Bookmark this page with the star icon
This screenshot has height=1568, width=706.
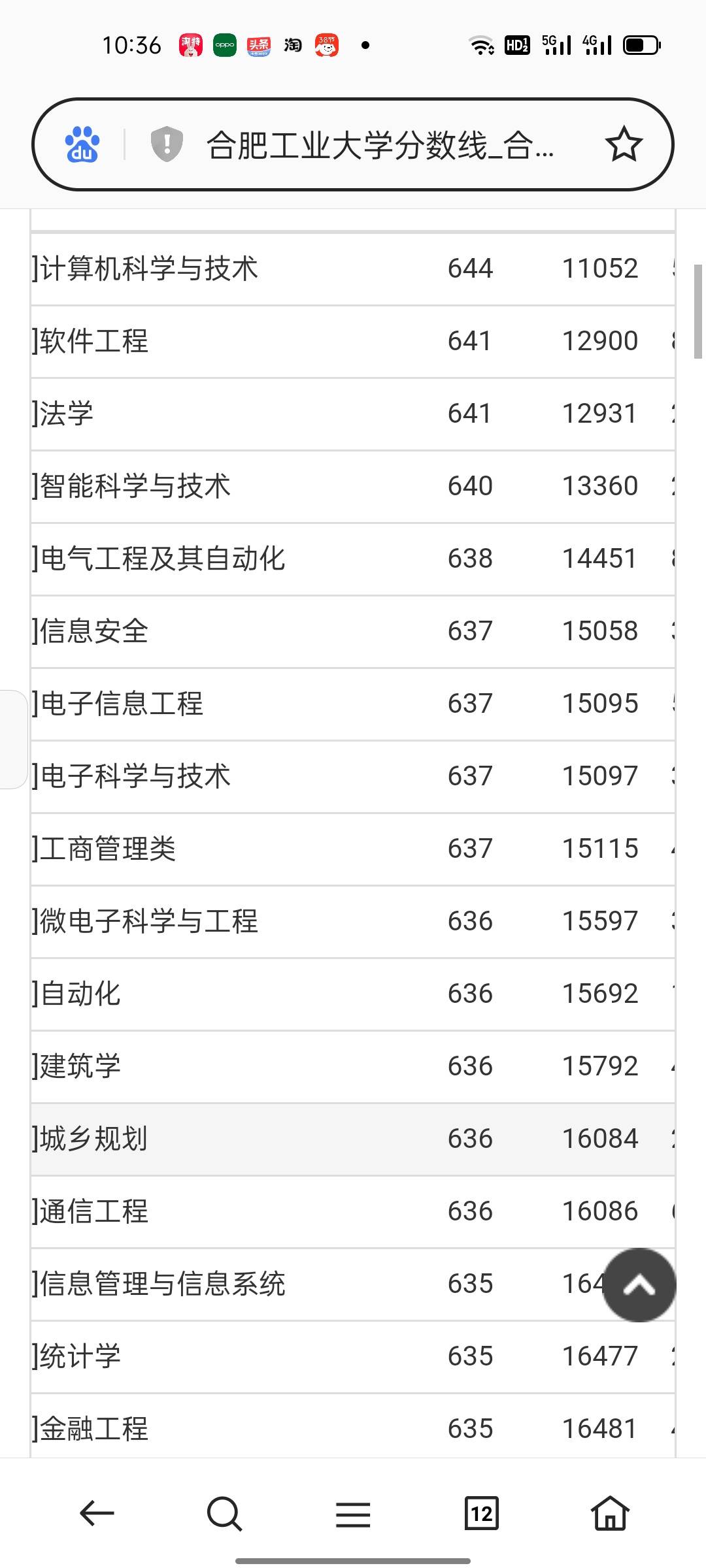624,144
